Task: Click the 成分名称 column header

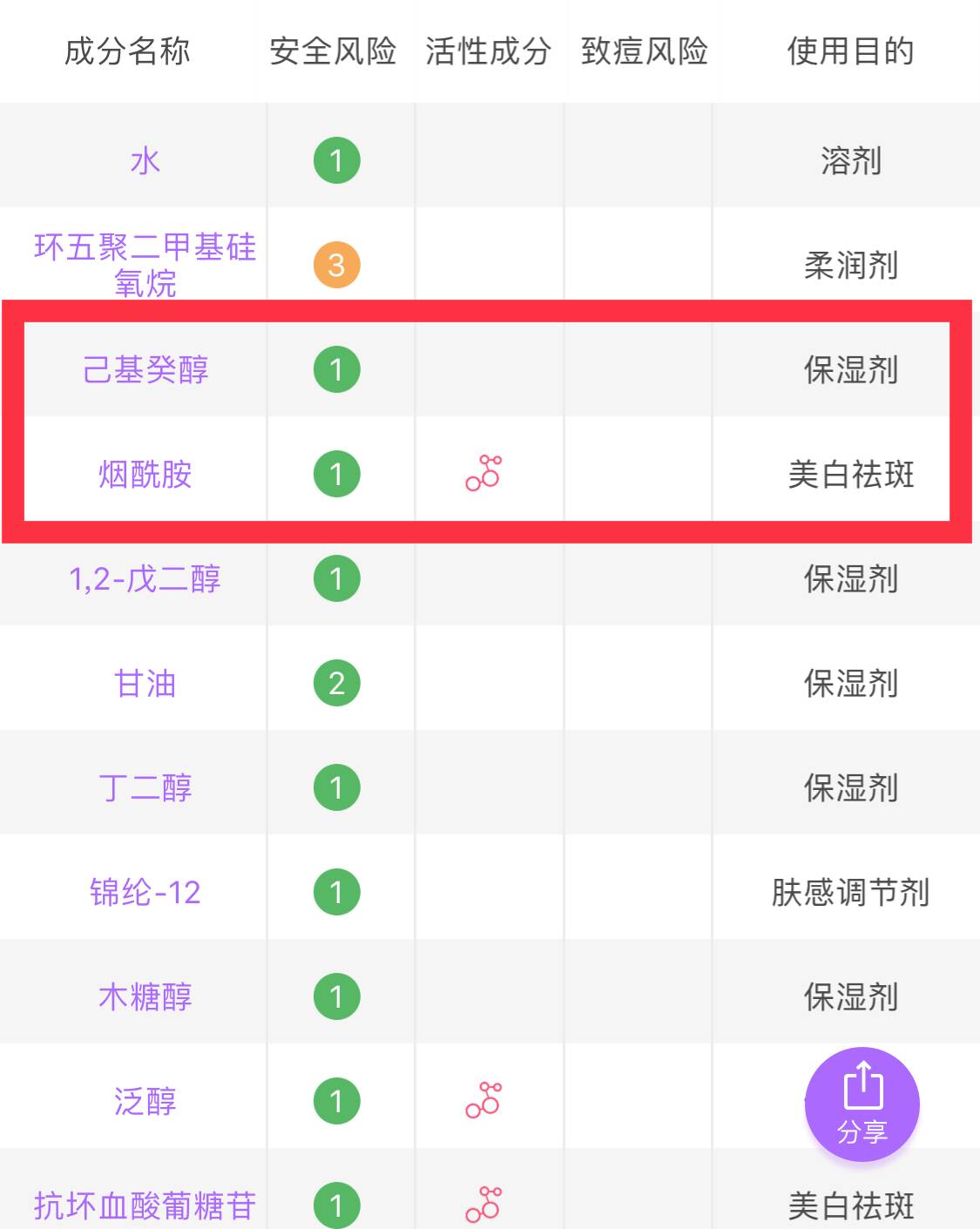Action: (127, 52)
